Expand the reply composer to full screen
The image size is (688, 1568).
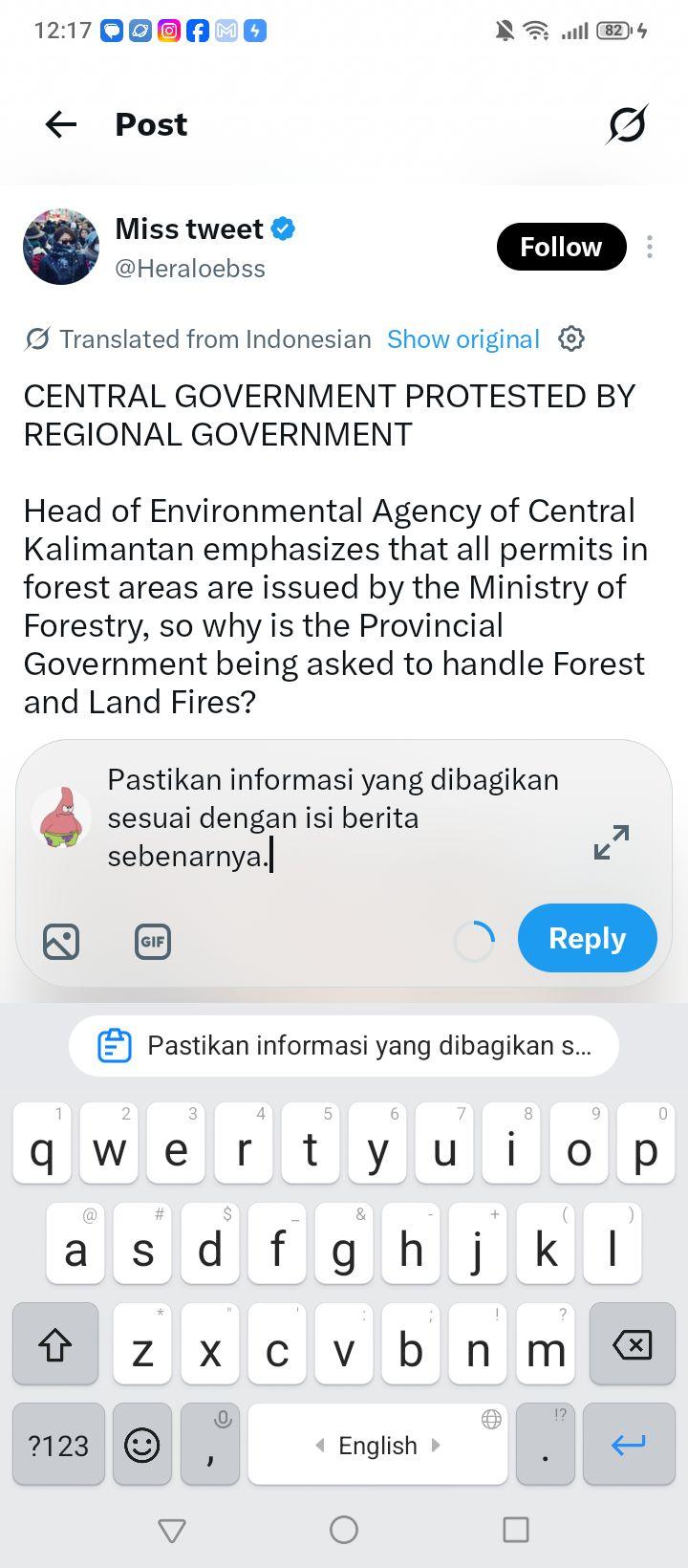[x=612, y=841]
